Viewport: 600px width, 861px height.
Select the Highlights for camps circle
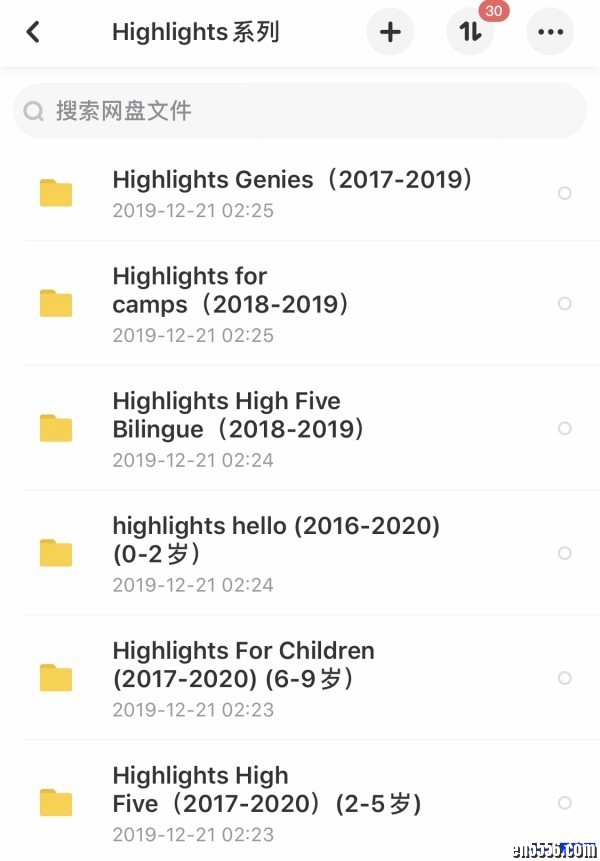coord(565,303)
